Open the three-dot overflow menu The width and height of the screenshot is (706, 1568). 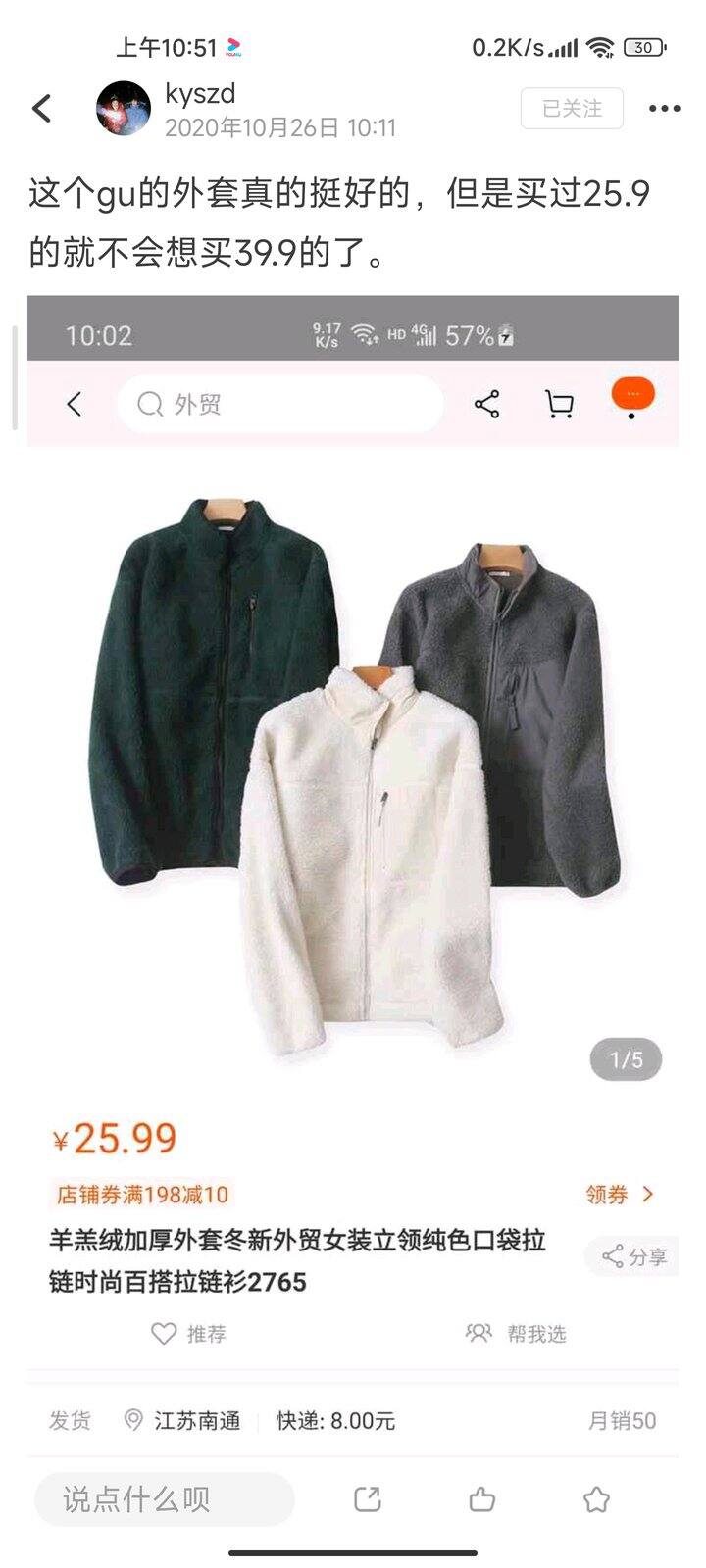point(665,109)
